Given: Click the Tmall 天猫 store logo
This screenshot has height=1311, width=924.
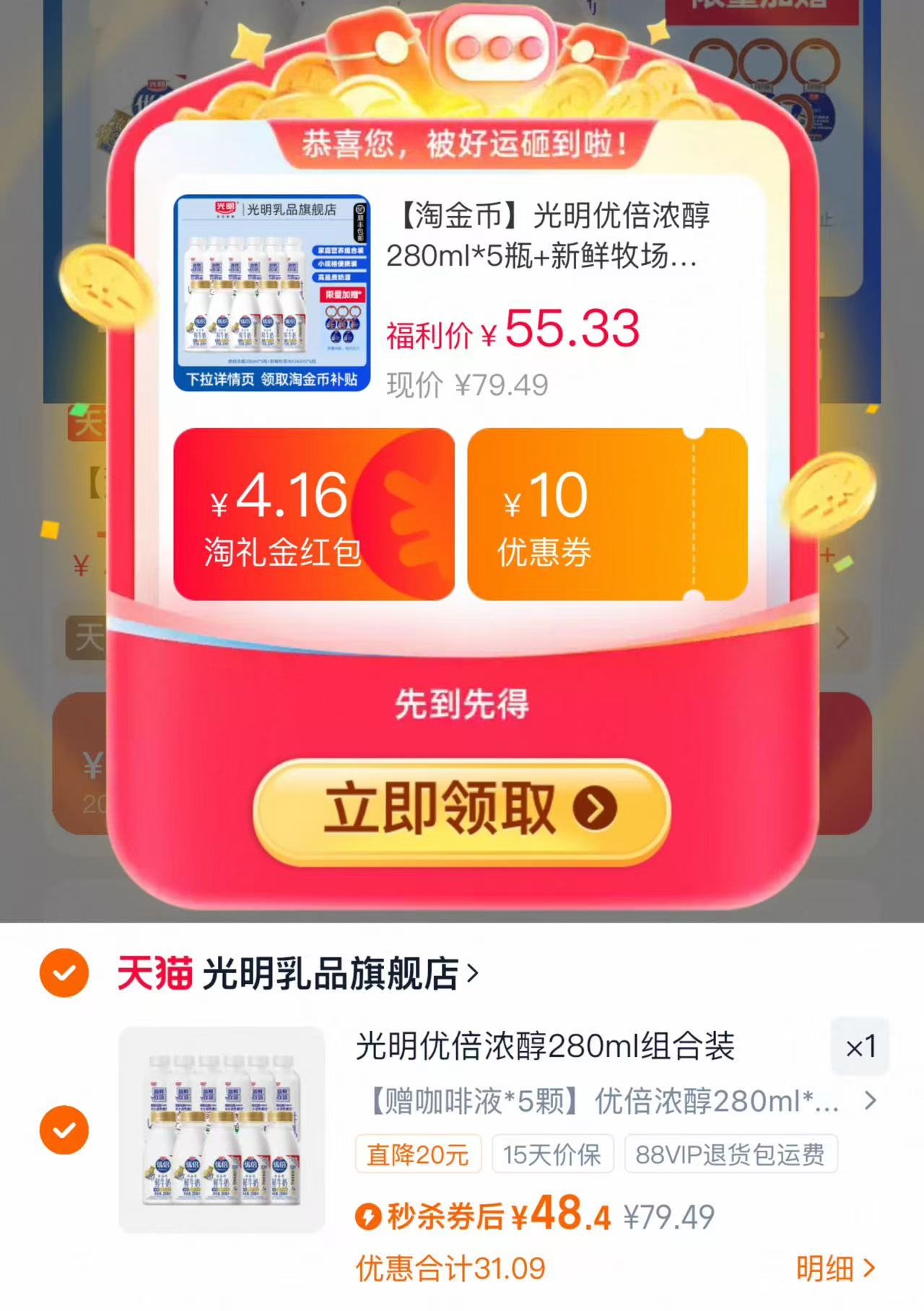Looking at the screenshot, I should click(x=152, y=973).
